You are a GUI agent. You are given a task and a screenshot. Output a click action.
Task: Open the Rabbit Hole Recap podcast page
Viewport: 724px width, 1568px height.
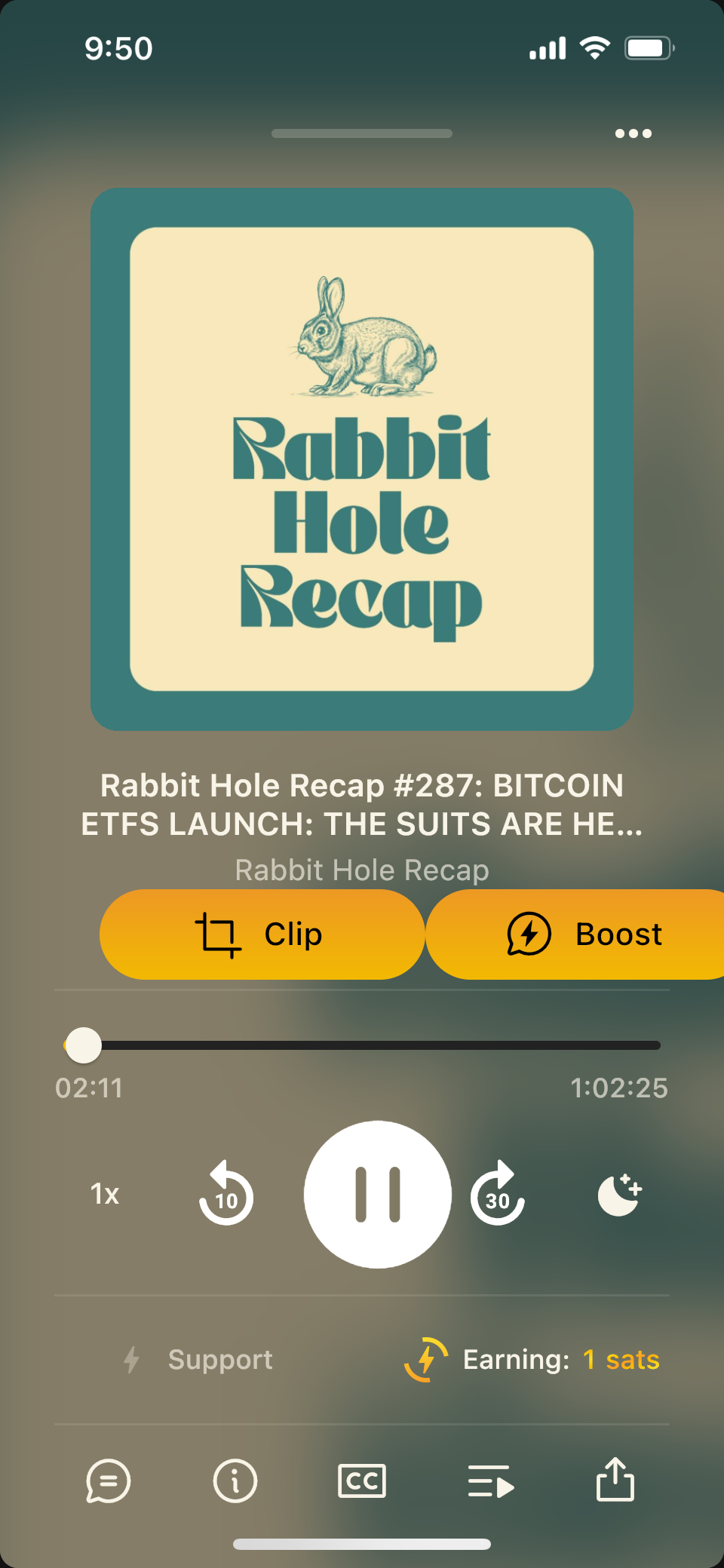pyautogui.click(x=362, y=870)
